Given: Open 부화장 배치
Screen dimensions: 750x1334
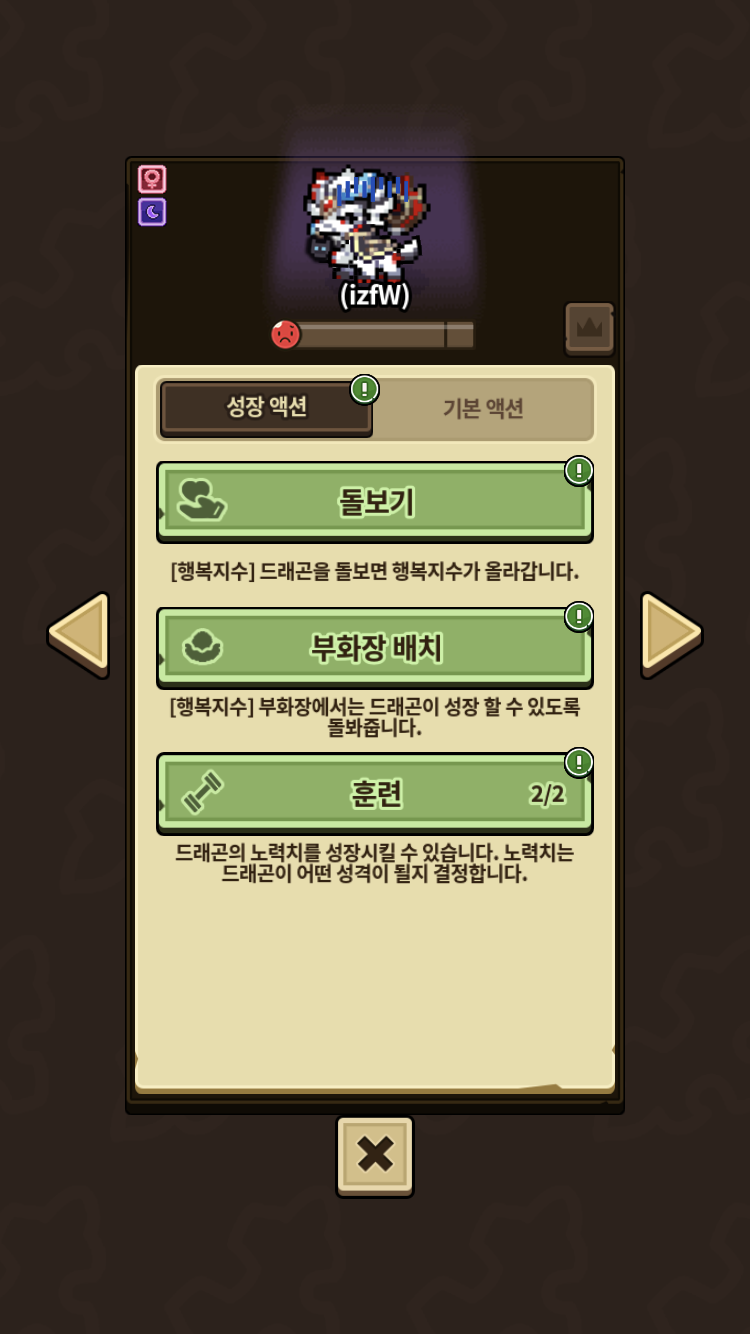Looking at the screenshot, I should point(375,648).
